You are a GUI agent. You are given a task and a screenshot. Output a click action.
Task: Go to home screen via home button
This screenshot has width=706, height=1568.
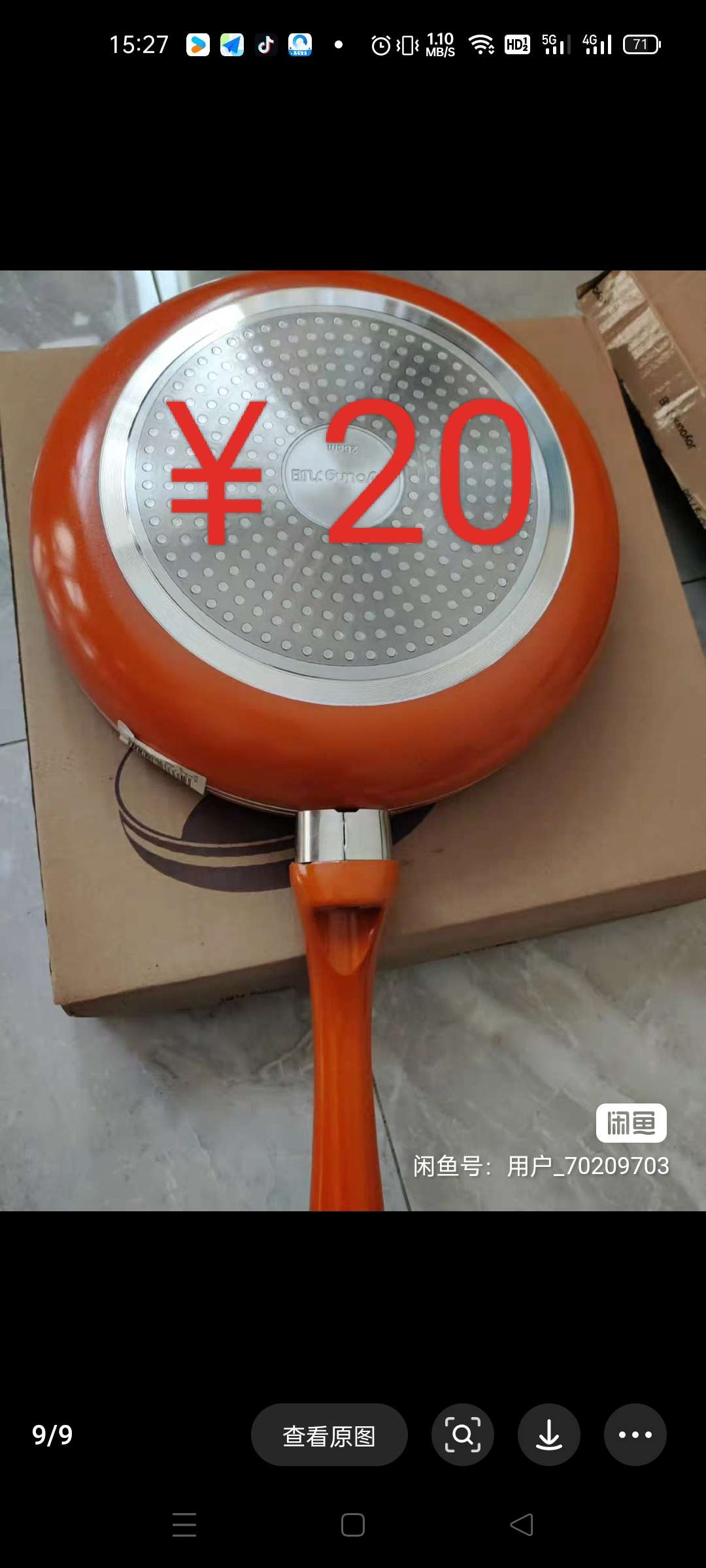coord(353,1525)
